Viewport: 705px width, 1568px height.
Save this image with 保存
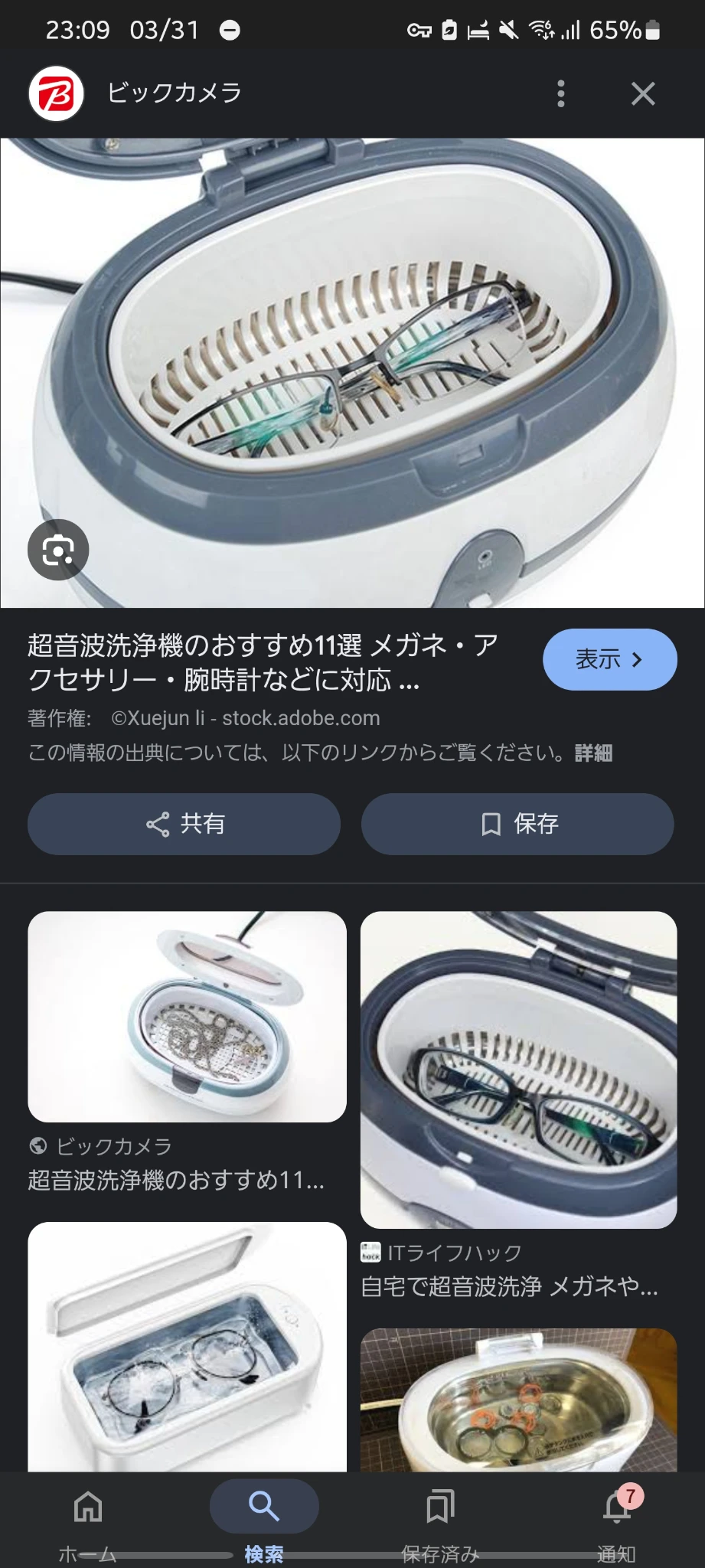pyautogui.click(x=517, y=824)
